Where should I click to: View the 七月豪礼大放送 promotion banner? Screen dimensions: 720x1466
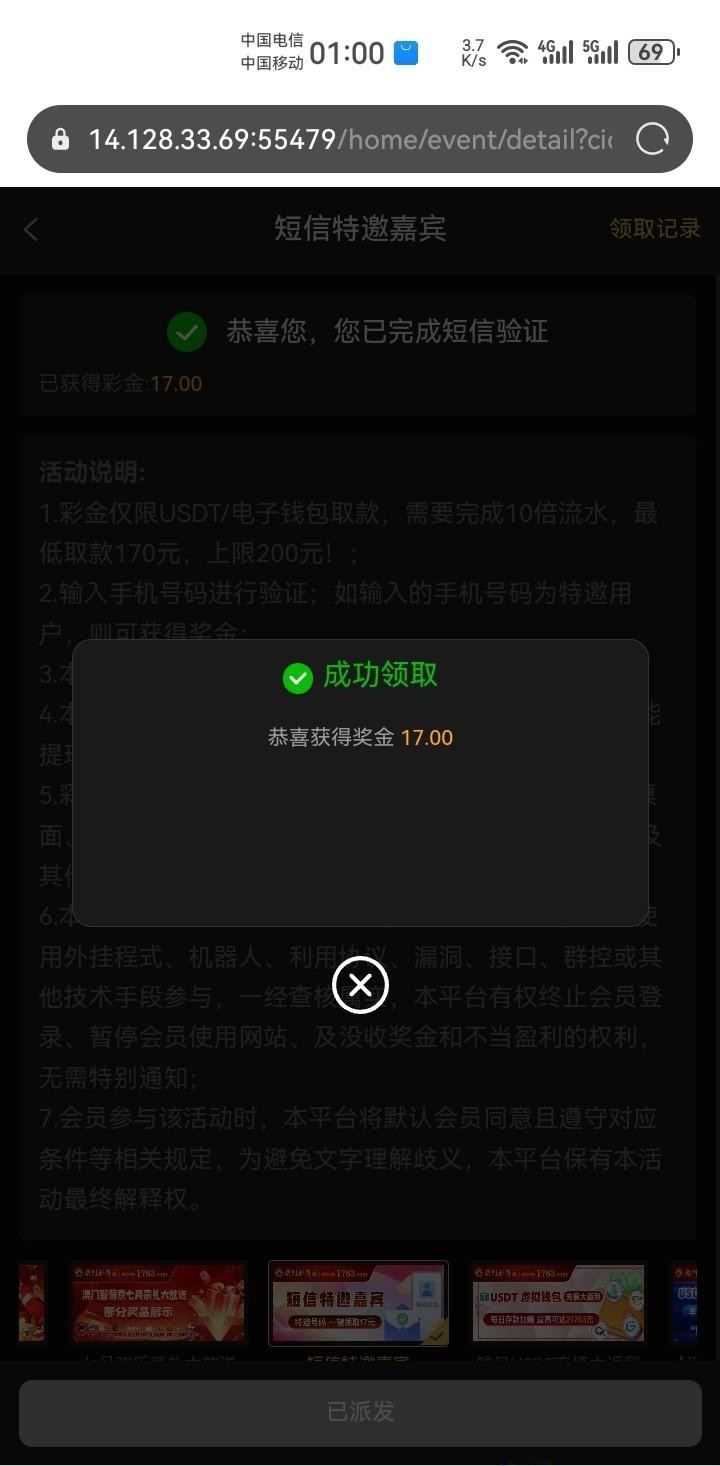158,1303
